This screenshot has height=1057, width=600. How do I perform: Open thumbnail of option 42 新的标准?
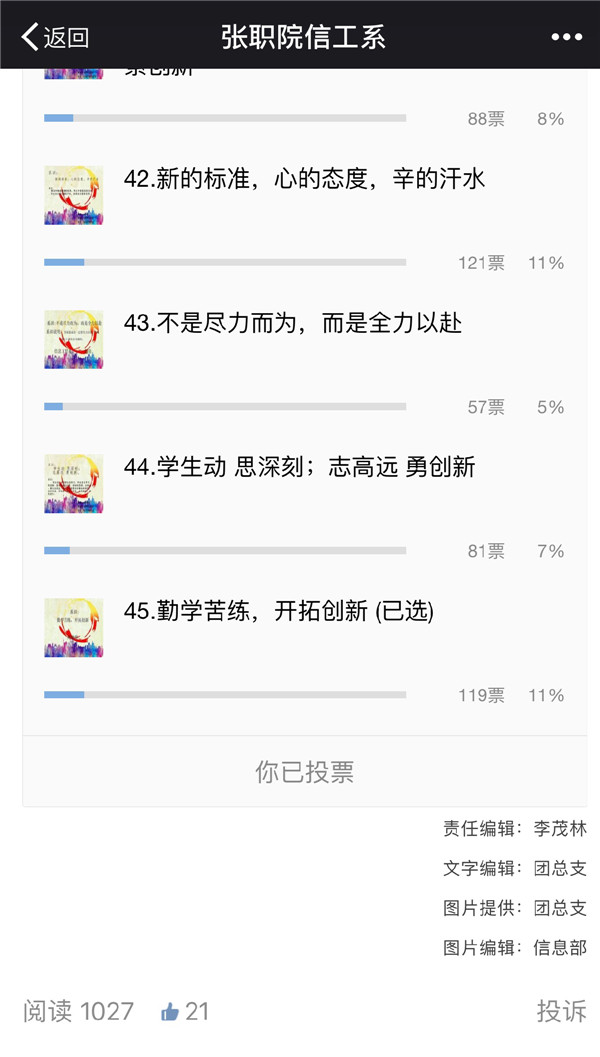tap(74, 195)
